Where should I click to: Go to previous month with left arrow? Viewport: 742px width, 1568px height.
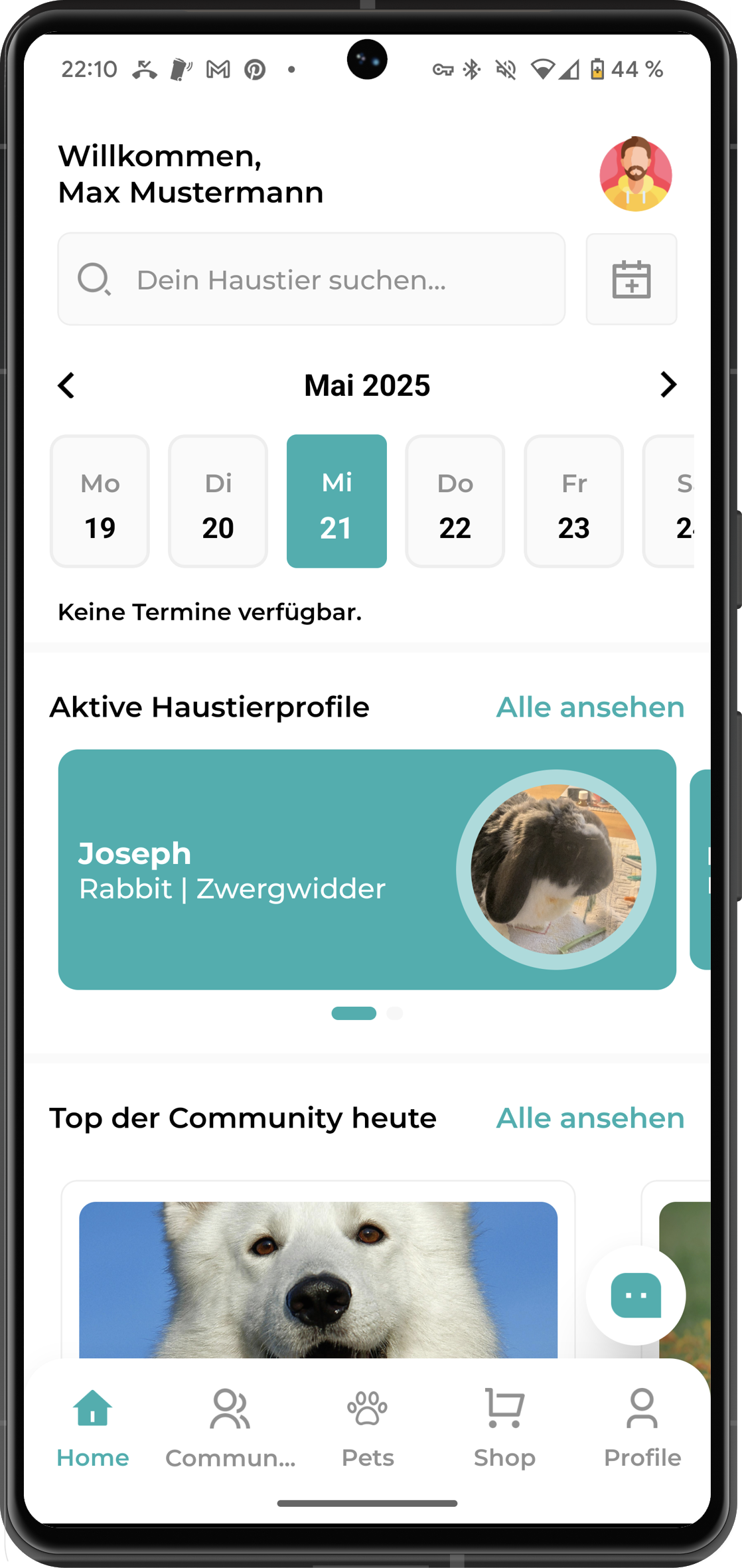point(66,385)
